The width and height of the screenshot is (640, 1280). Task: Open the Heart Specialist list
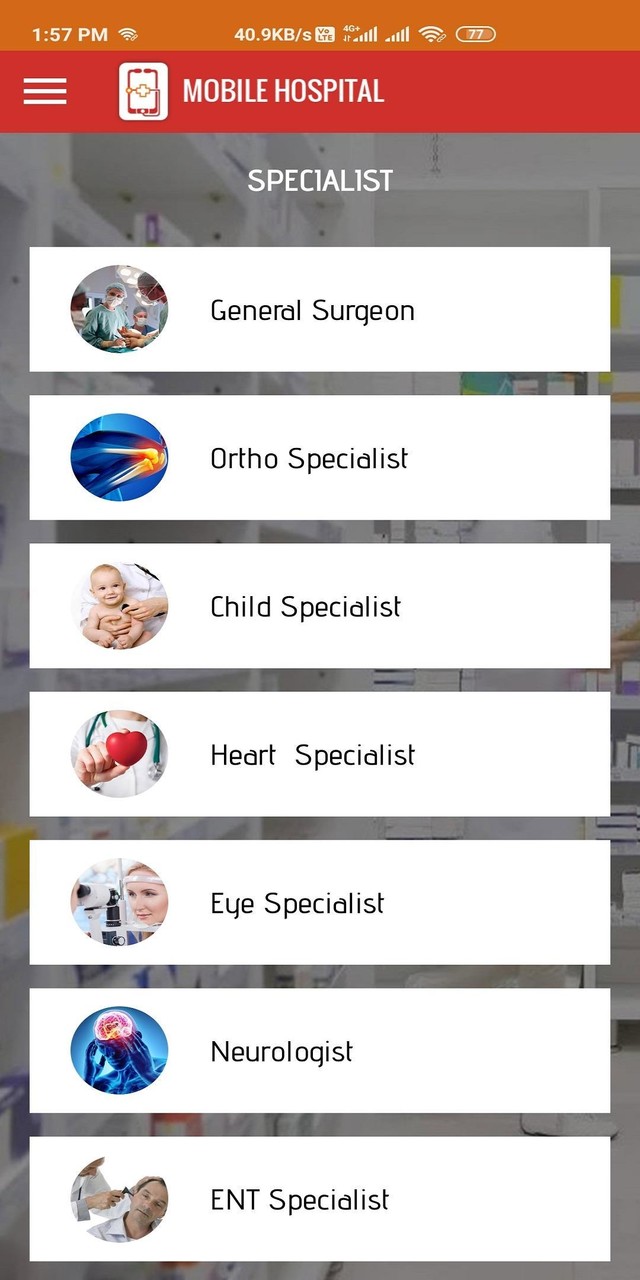coord(320,754)
